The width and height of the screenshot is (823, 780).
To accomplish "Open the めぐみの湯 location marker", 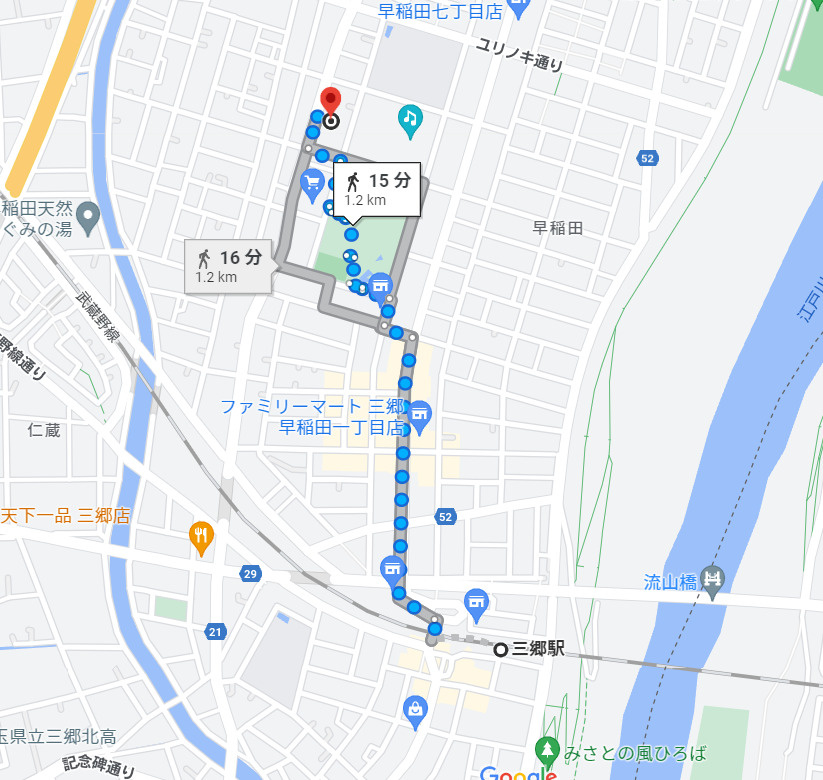I will click(x=86, y=214).
